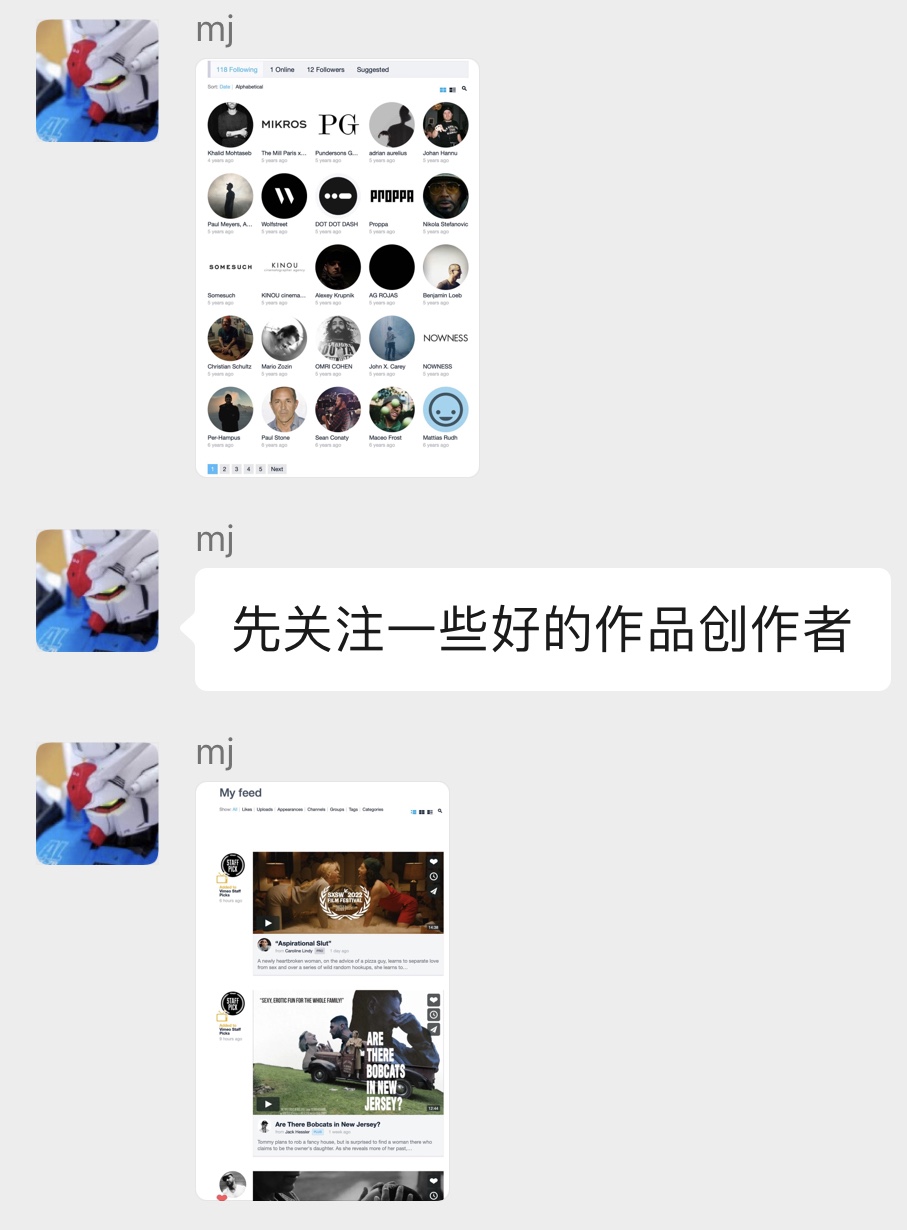
Task: Open the image showing the 118 Following list
Action: 337,268
